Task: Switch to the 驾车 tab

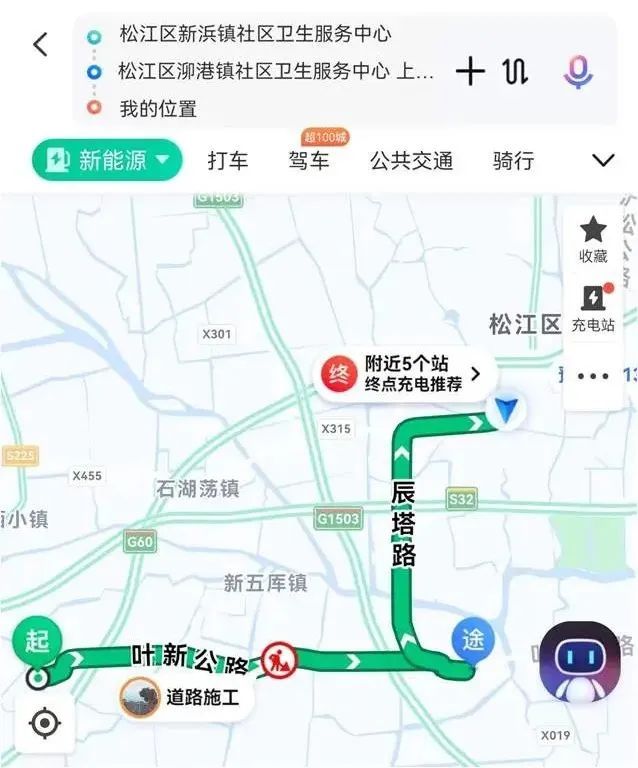Action: pos(308,161)
